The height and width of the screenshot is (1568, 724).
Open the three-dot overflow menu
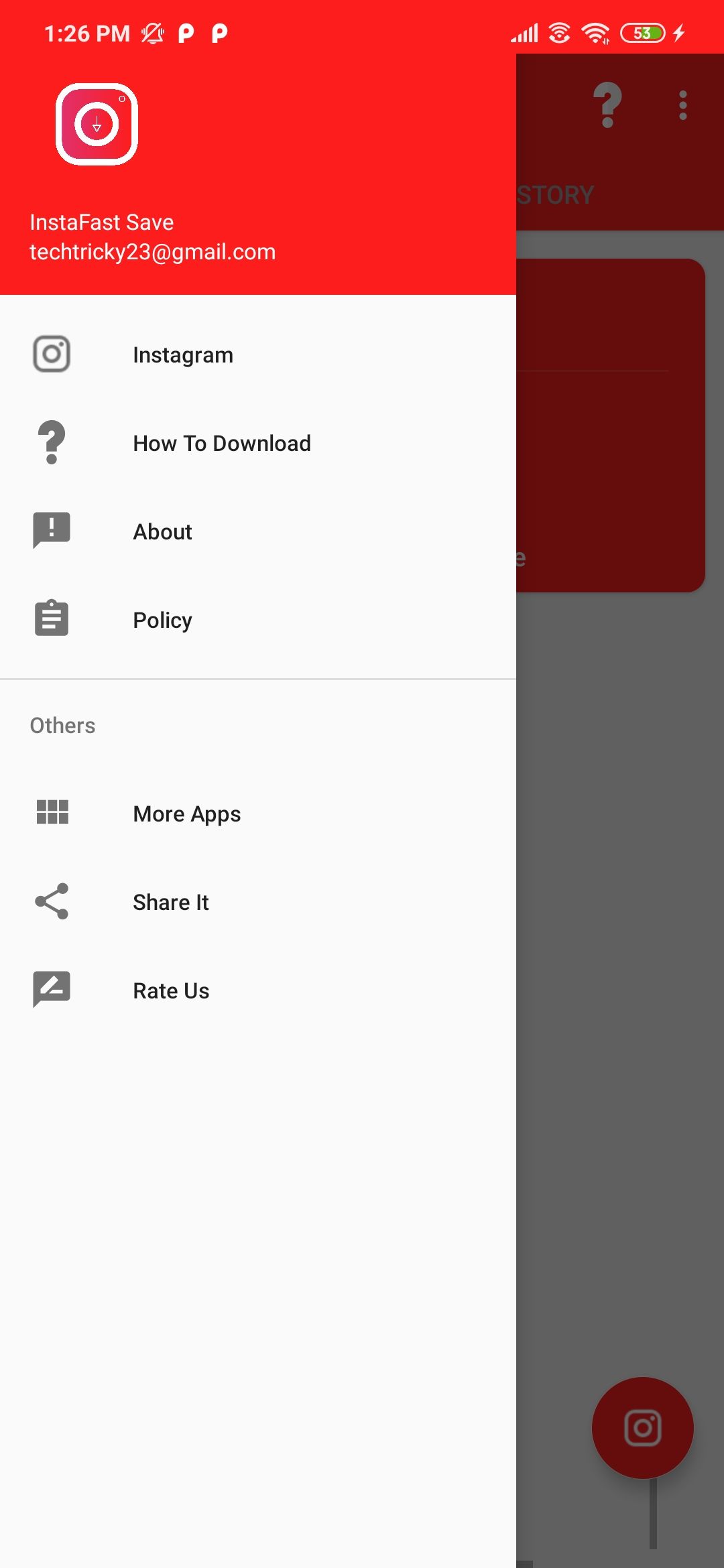pyautogui.click(x=682, y=105)
